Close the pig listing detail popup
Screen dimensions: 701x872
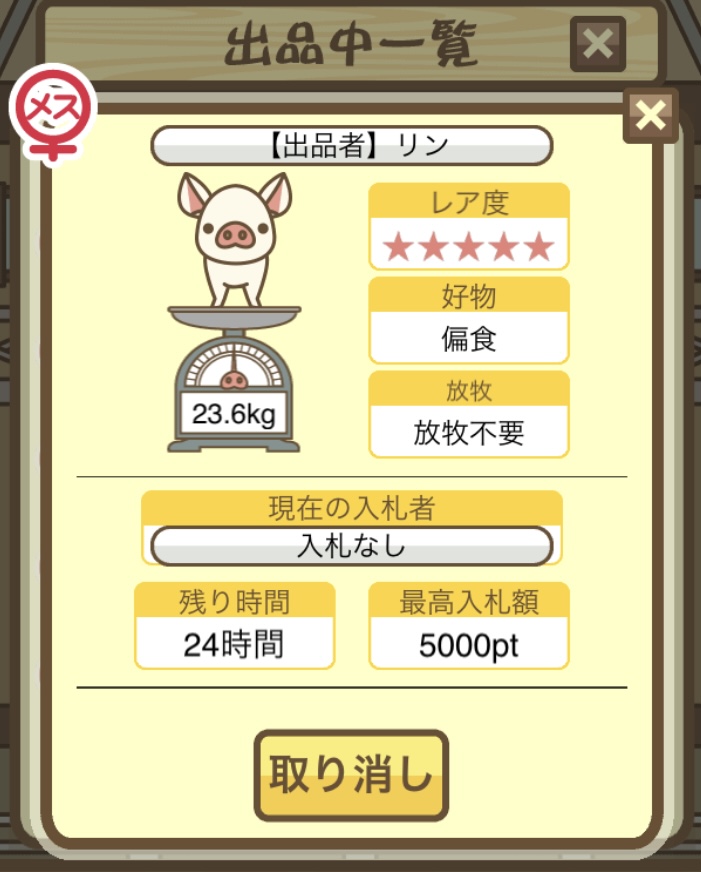click(x=650, y=117)
